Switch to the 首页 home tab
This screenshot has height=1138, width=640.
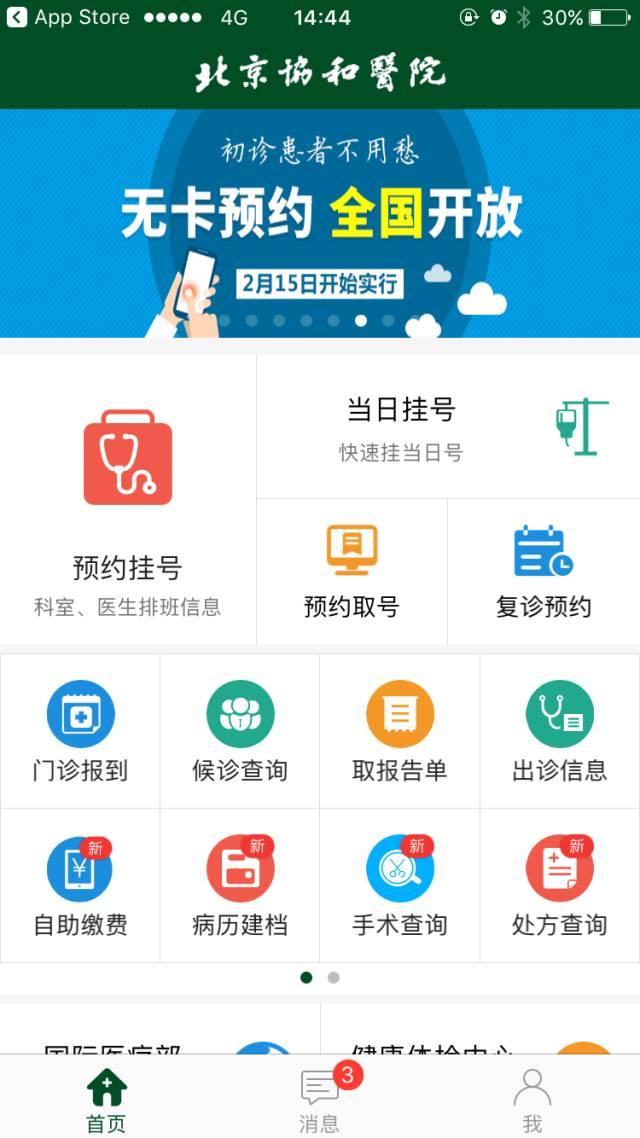pos(107,1097)
